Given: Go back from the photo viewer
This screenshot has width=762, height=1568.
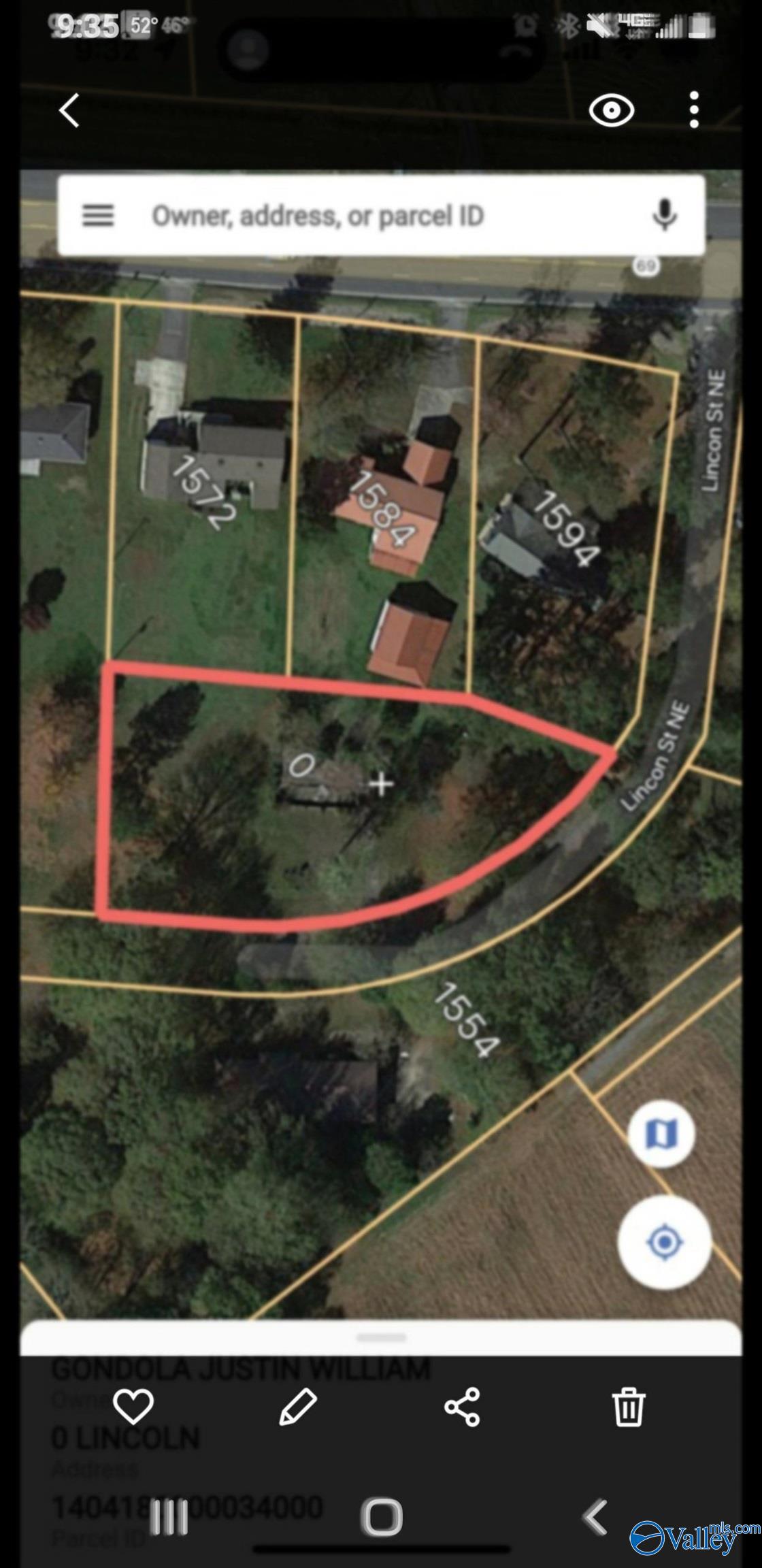Looking at the screenshot, I should tap(69, 111).
